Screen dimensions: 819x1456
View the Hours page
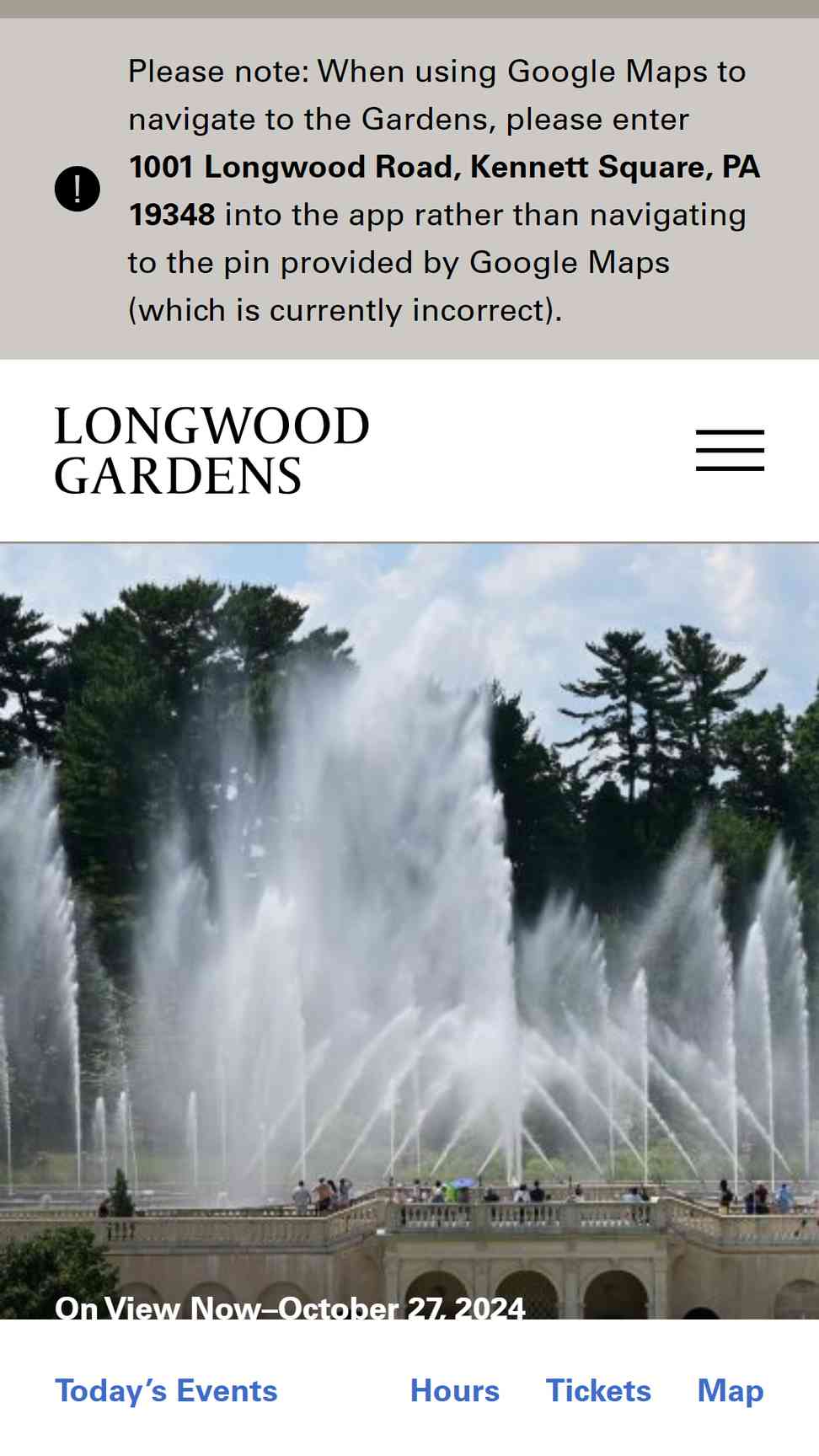[455, 1390]
